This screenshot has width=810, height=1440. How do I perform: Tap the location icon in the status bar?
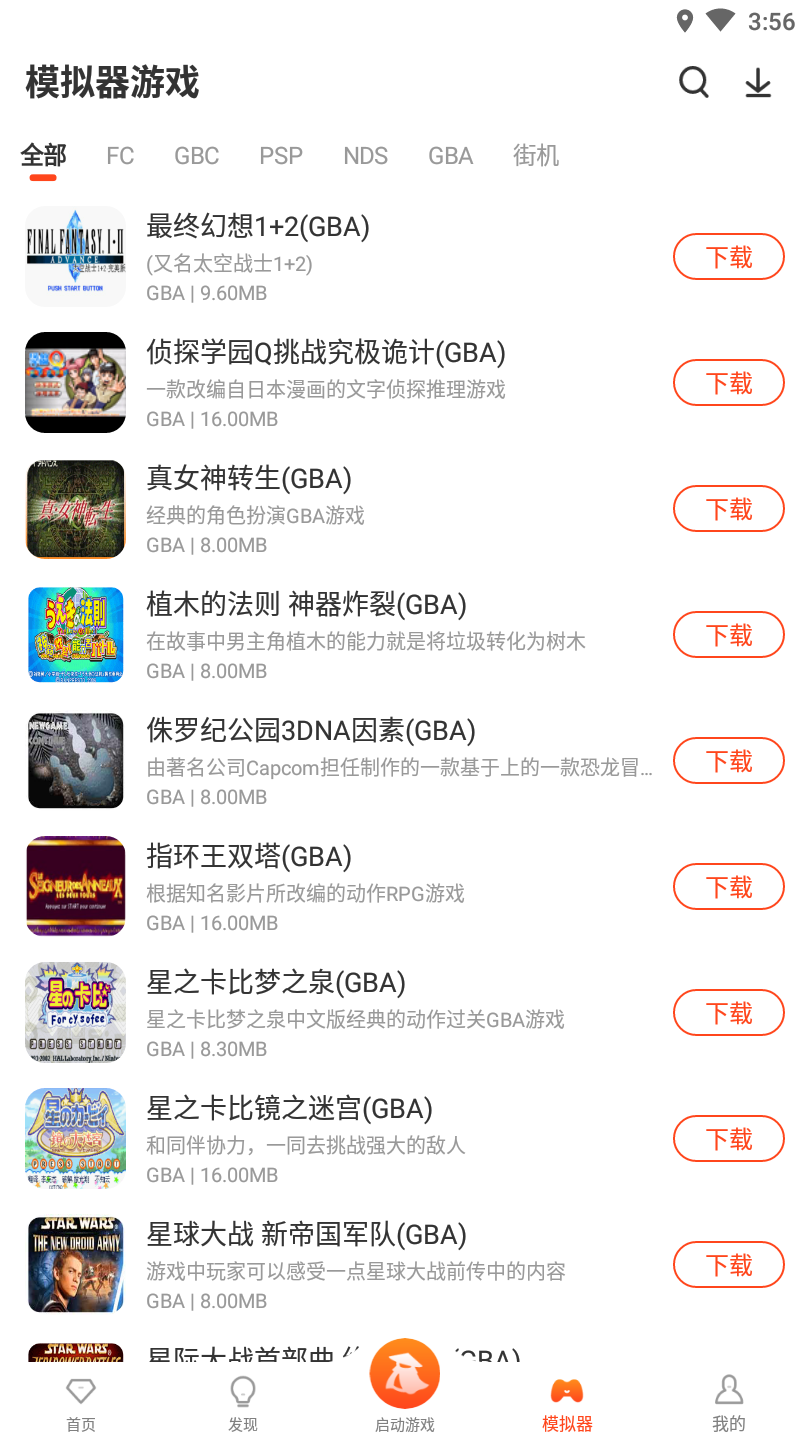pos(685,21)
